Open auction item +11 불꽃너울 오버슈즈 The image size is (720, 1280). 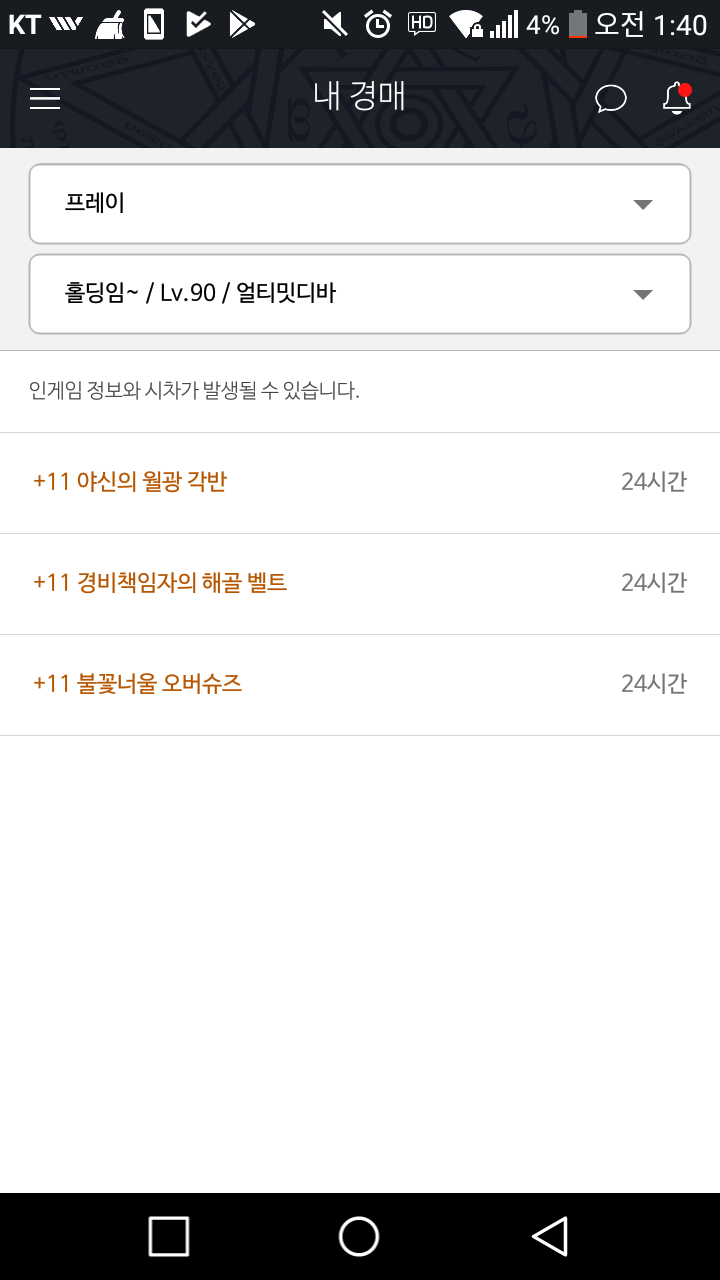pos(360,685)
